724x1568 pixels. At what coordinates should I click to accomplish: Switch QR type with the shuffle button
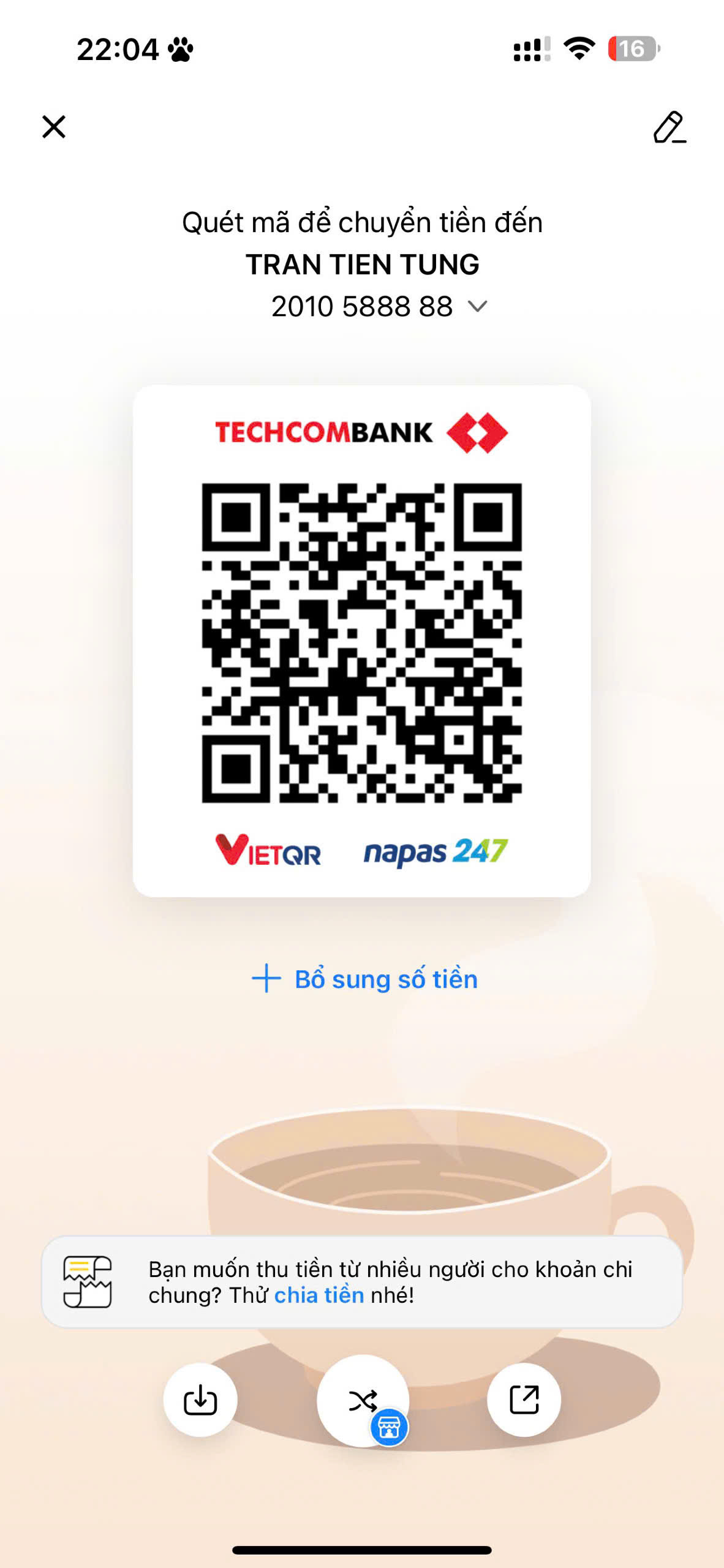363,1400
